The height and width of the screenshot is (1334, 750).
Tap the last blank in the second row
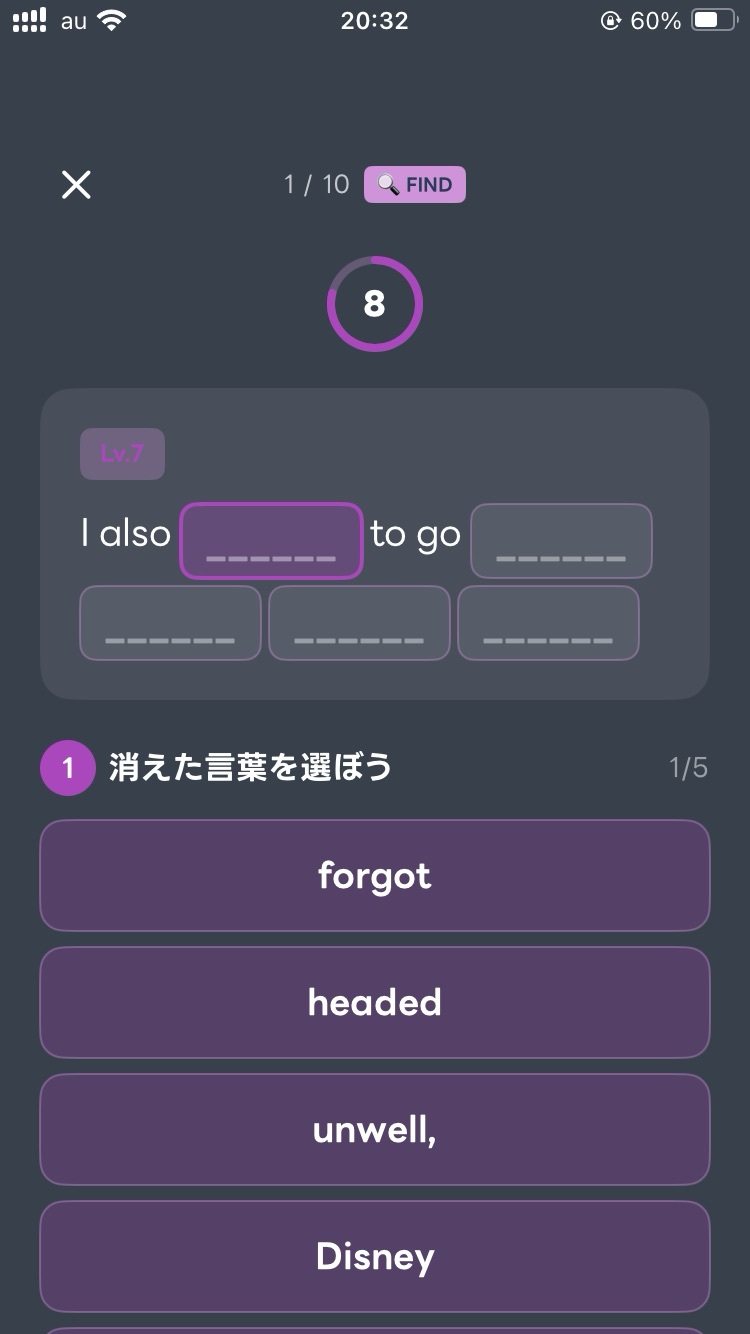point(548,622)
